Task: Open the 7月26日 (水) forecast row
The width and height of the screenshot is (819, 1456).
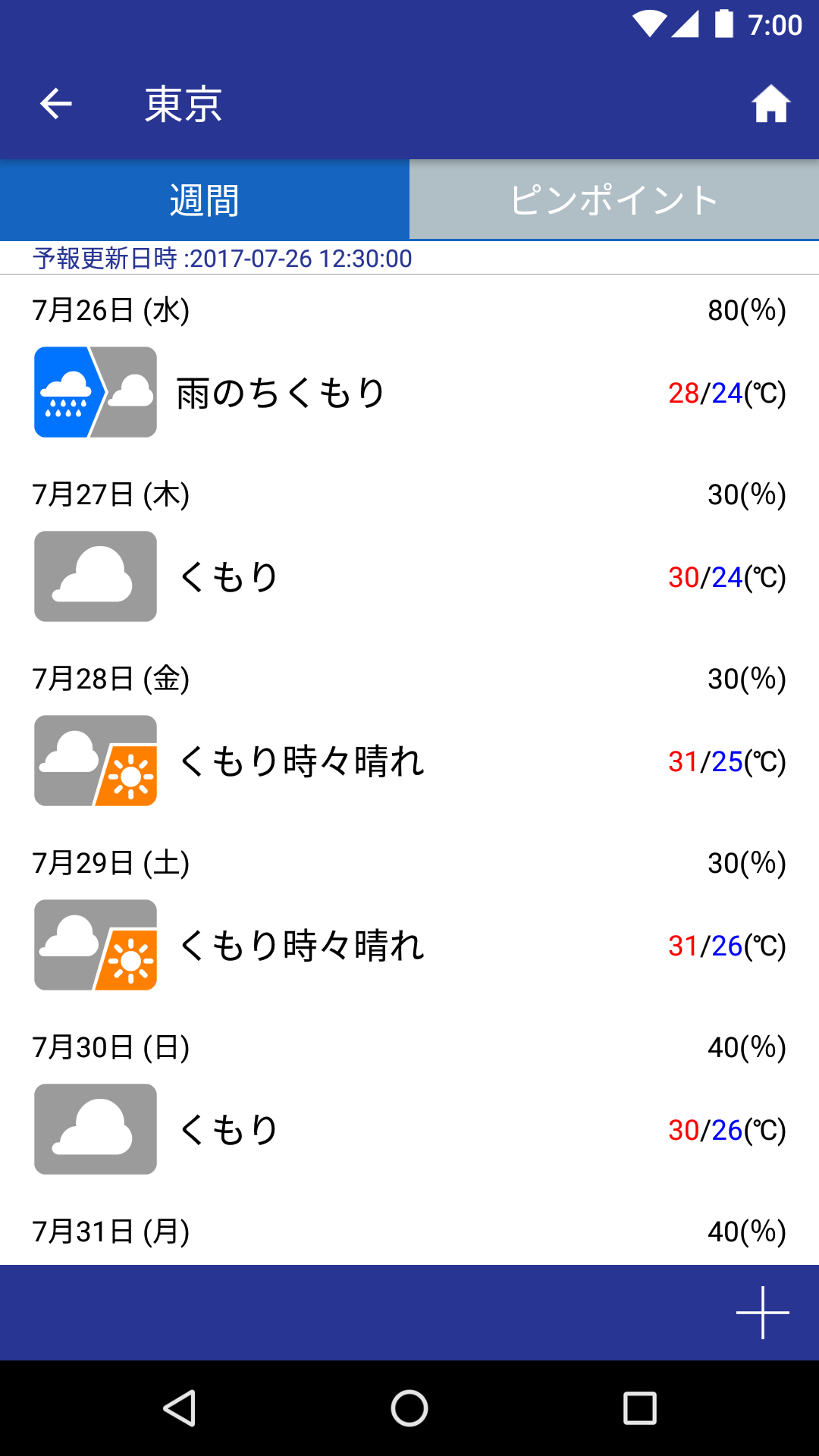Action: pos(409,367)
